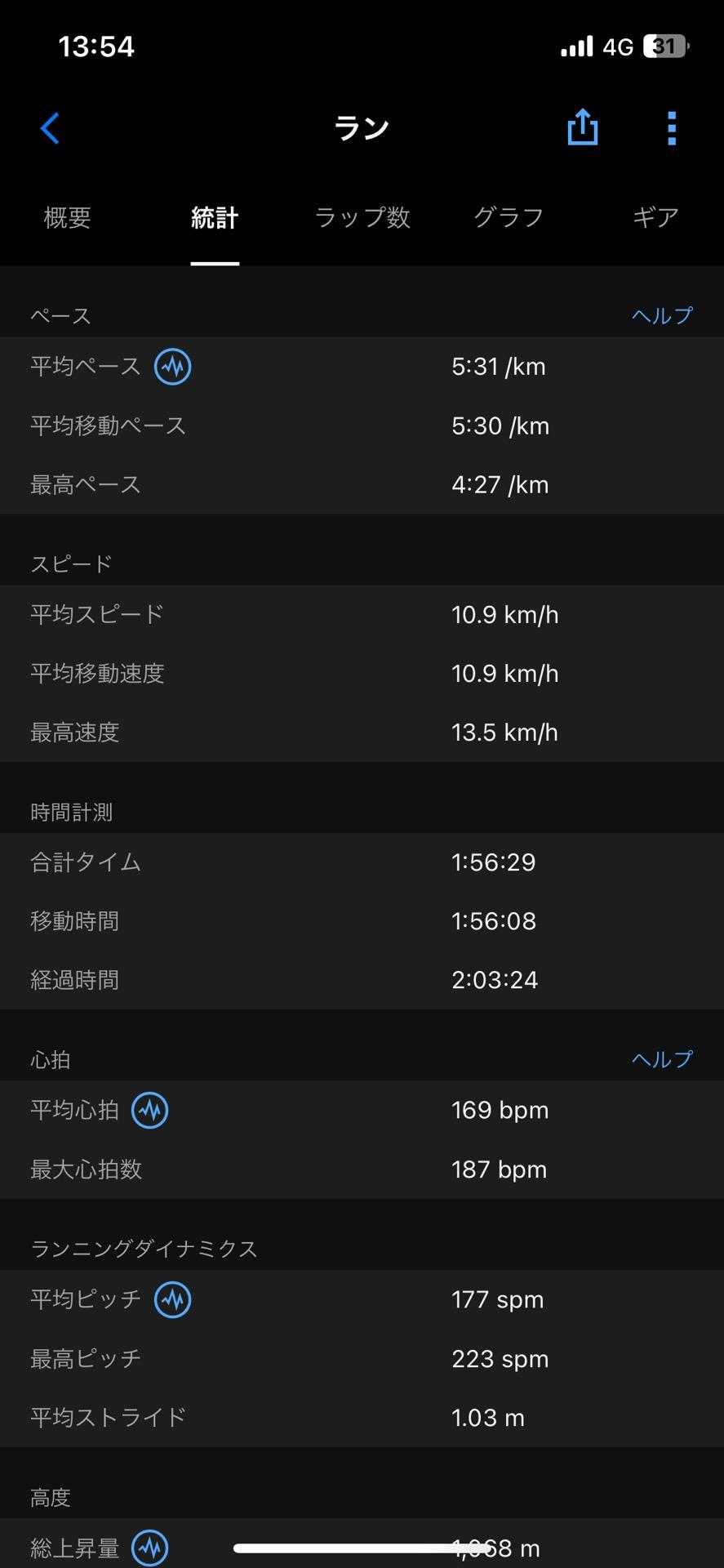Open the ラップ数 tab

click(362, 217)
